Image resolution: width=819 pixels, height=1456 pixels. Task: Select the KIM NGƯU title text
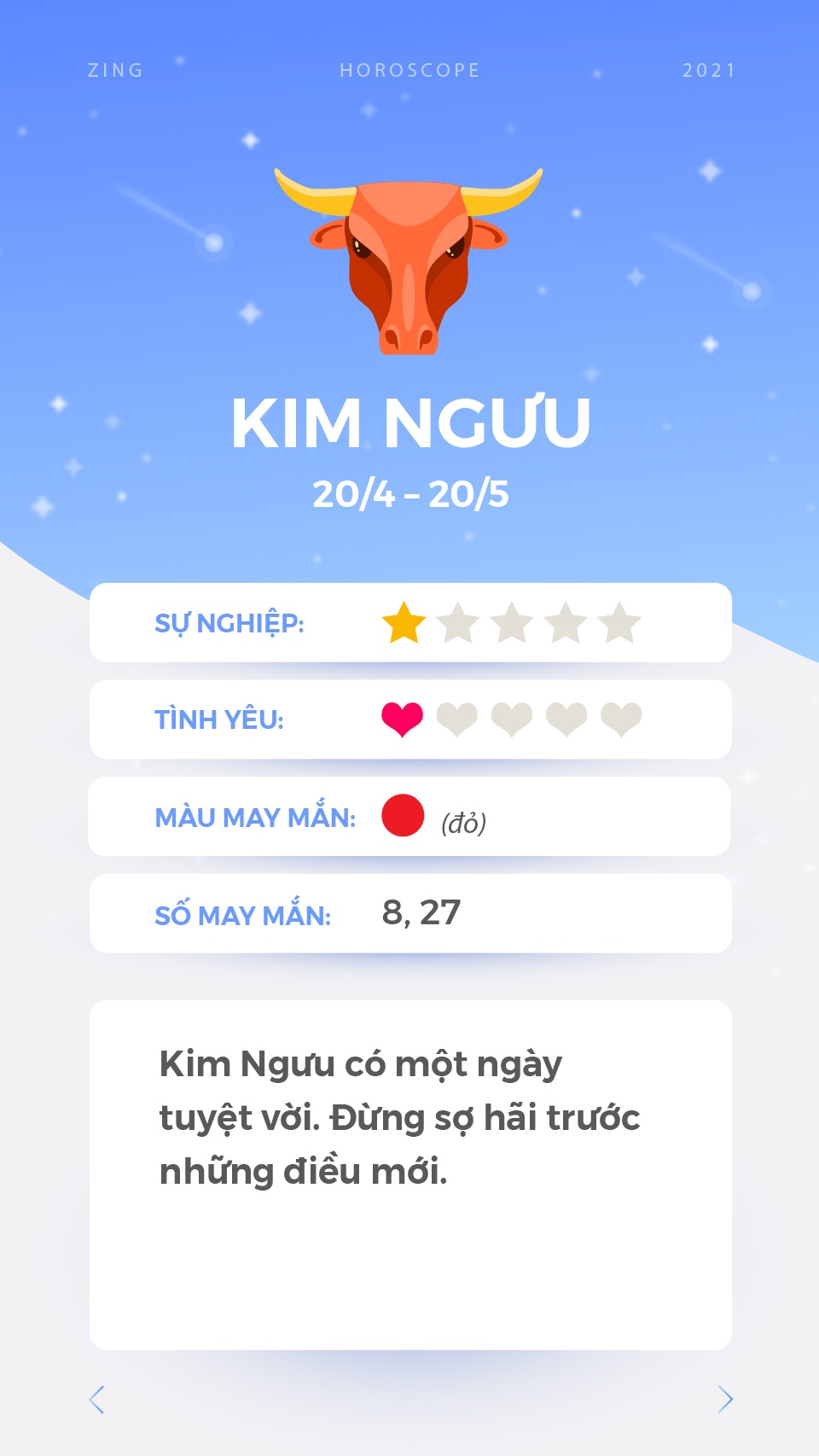[x=409, y=422]
